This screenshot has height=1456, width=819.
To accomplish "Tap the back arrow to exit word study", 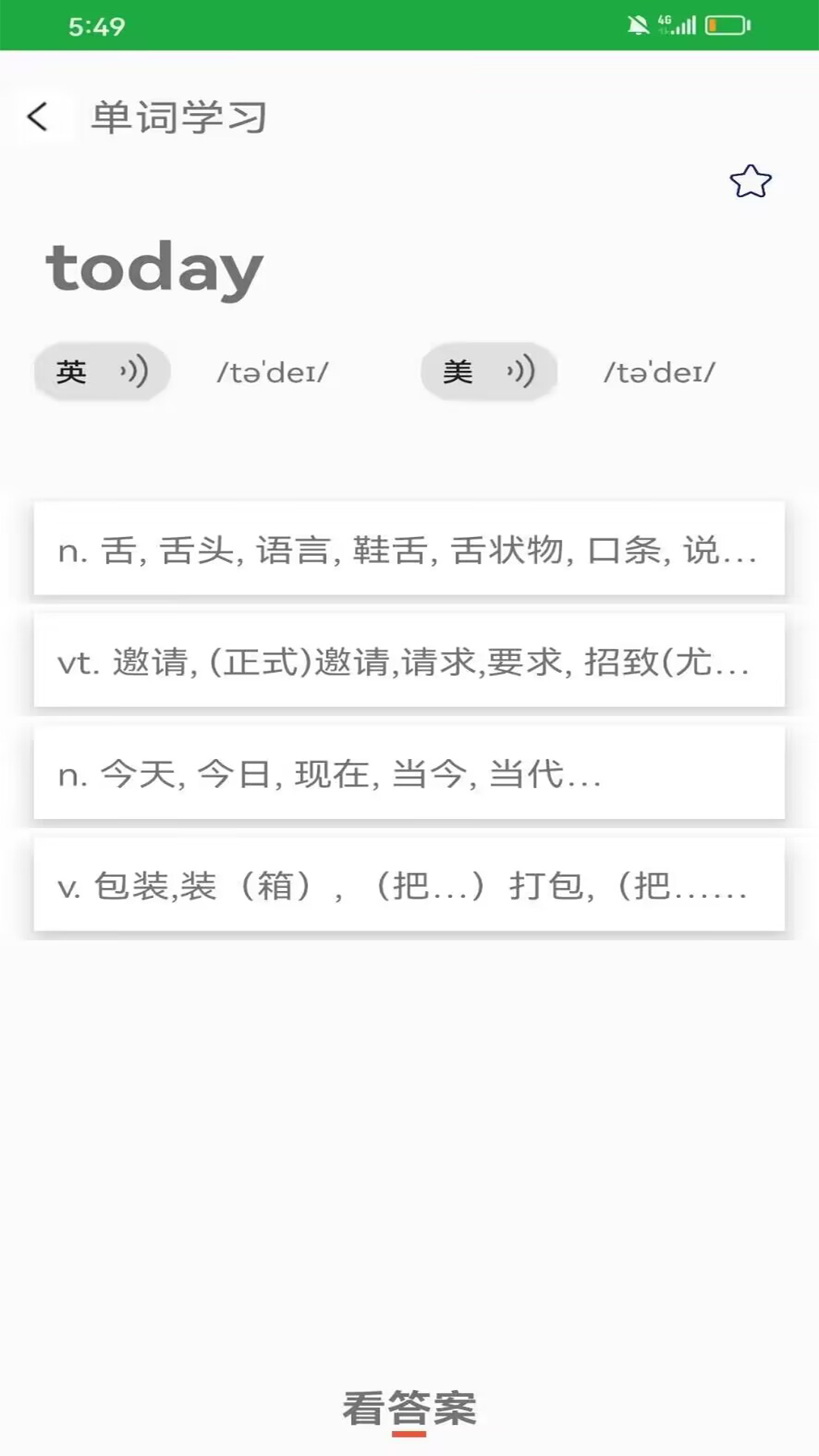I will 39,115.
